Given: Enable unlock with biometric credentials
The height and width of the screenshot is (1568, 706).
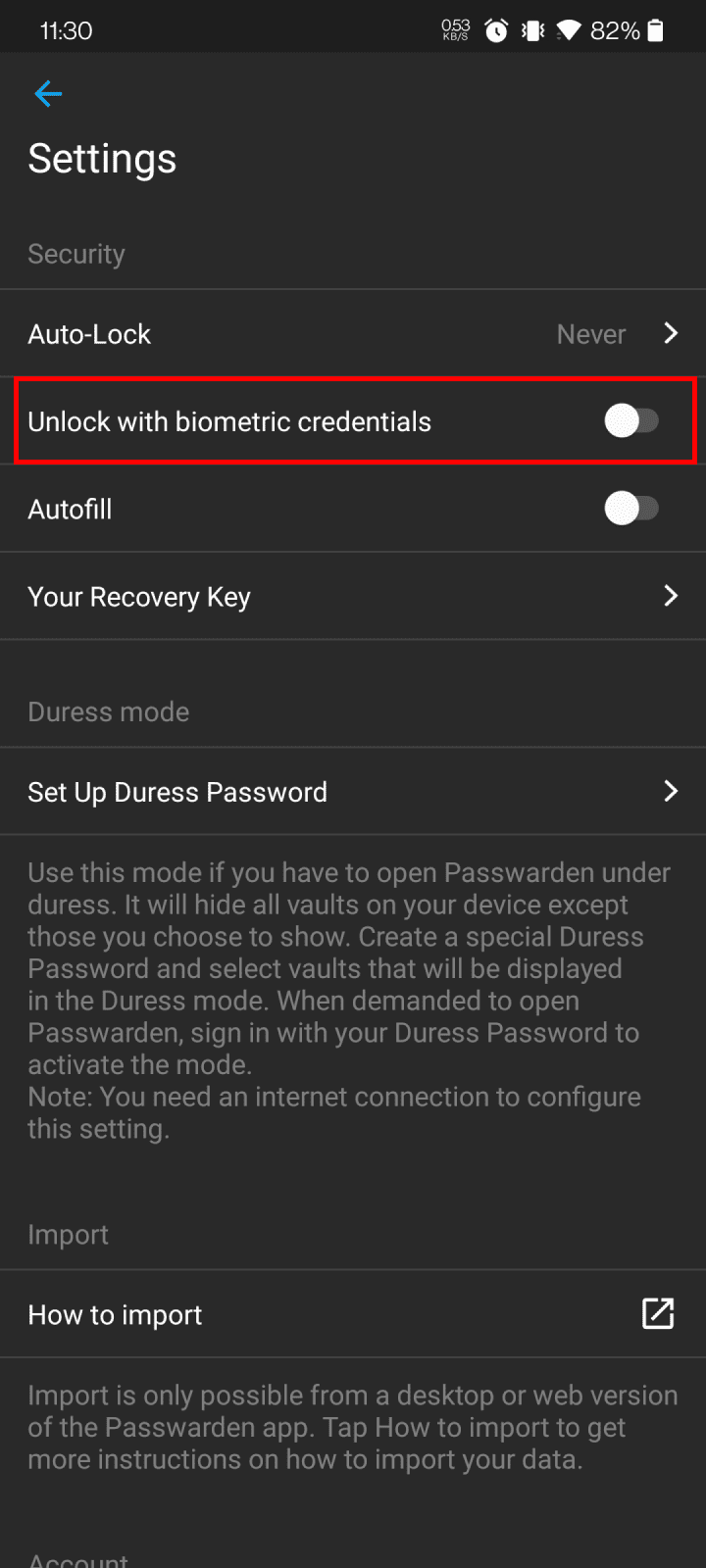Looking at the screenshot, I should click(x=631, y=421).
